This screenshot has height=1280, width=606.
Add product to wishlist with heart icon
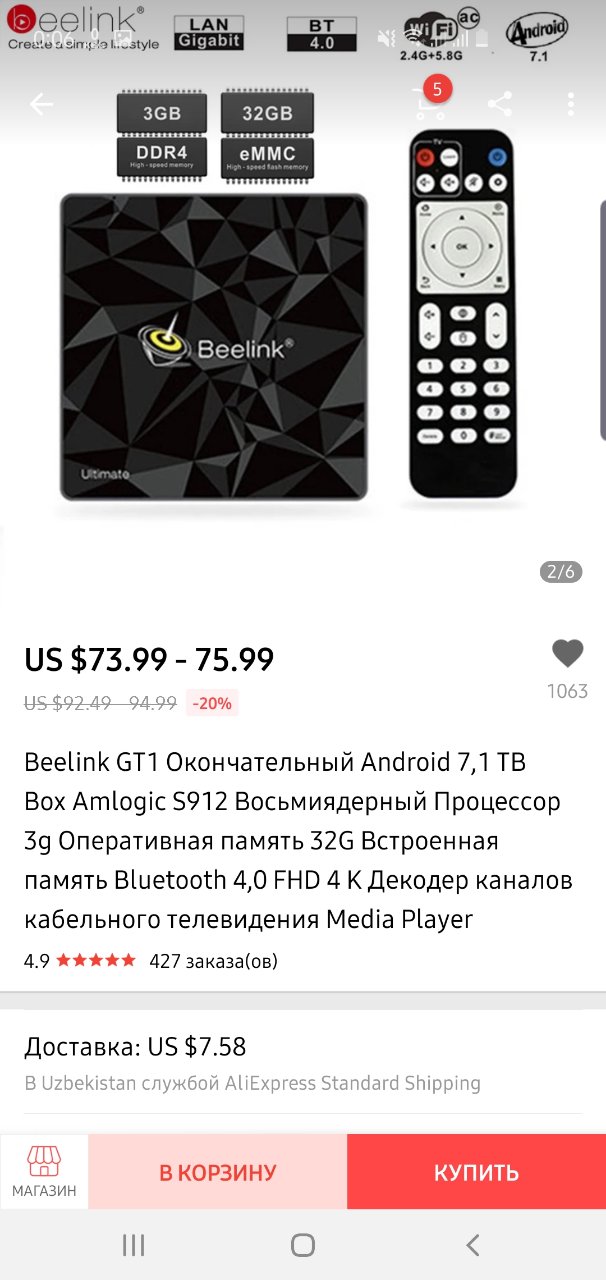coord(567,654)
